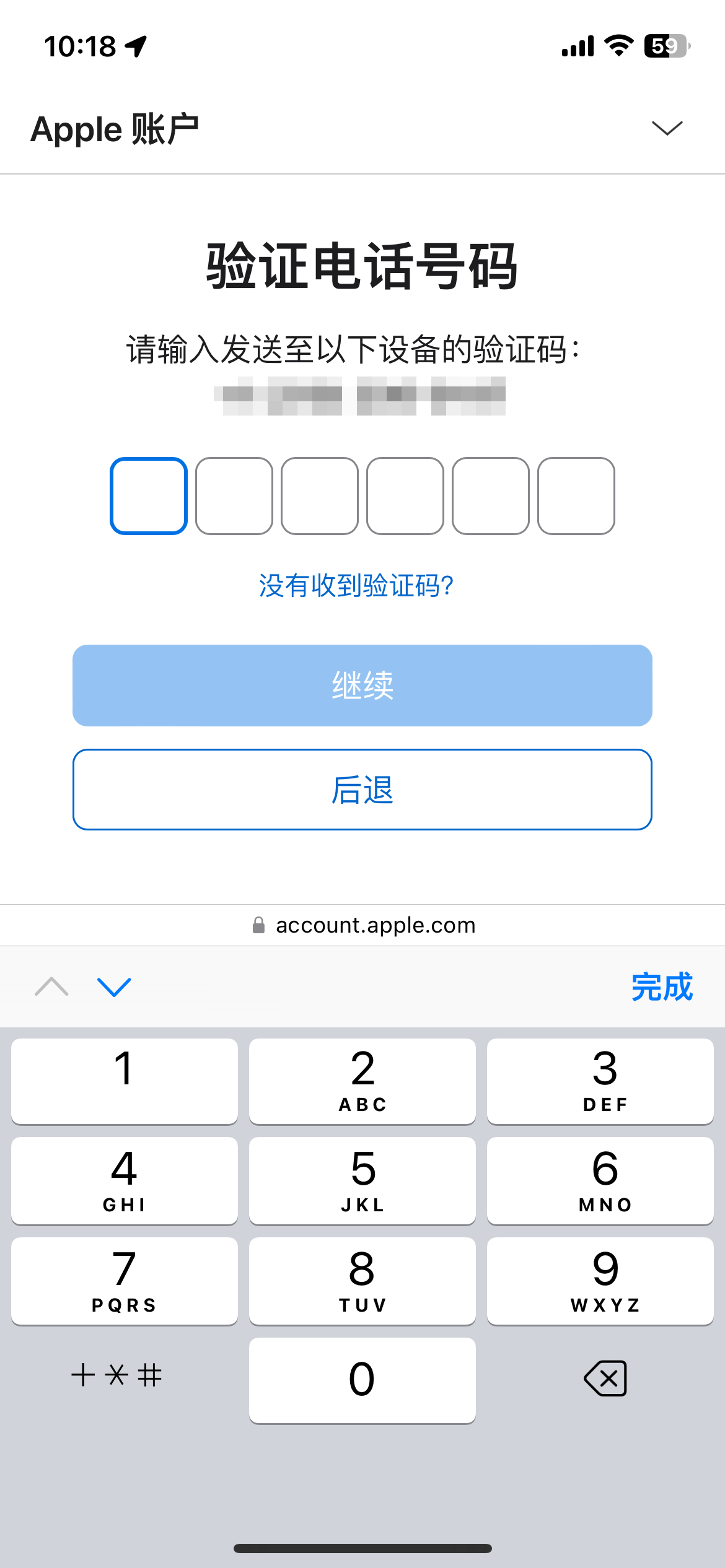725x1568 pixels.
Task: Tap the battery indicator showing 59
Action: coord(667,45)
